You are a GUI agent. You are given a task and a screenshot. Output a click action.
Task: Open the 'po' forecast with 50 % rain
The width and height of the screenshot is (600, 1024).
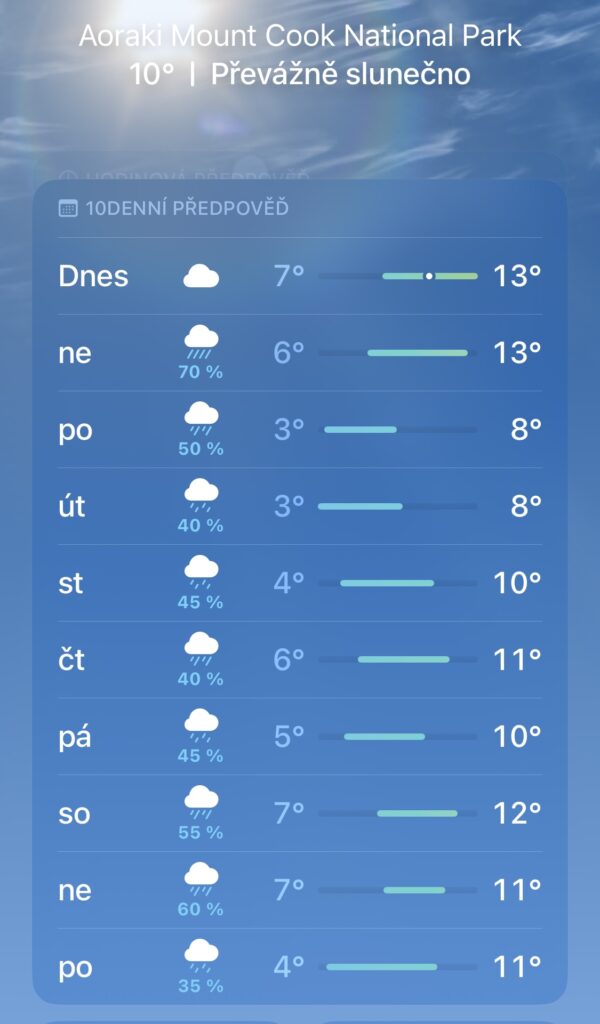click(300, 429)
